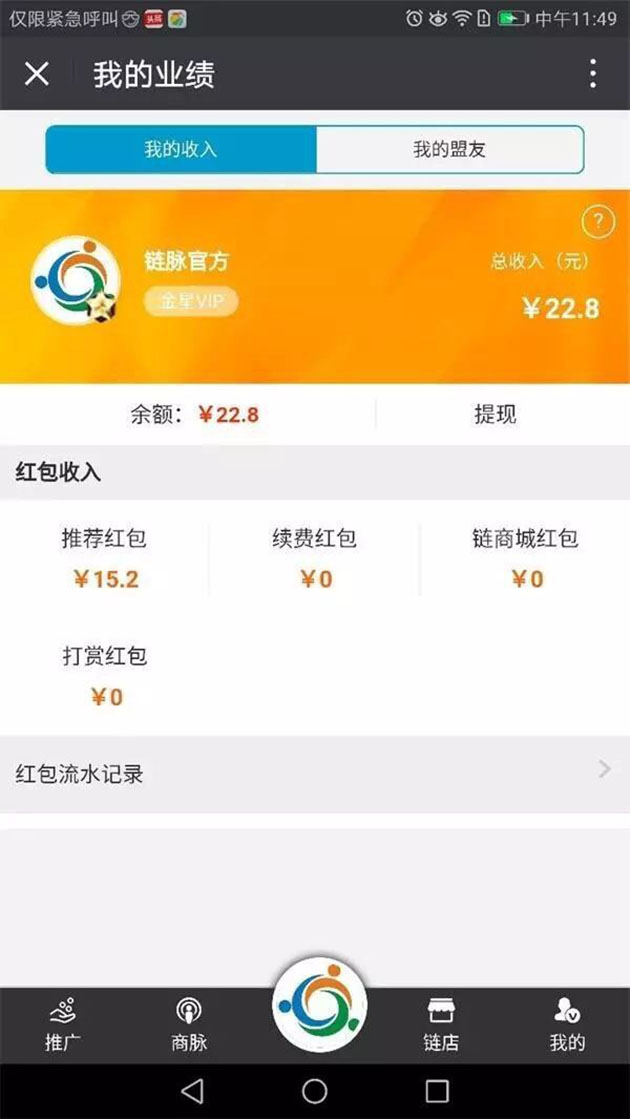Tap 提现 to withdraw balance
This screenshot has height=1119, width=630.
click(495, 414)
